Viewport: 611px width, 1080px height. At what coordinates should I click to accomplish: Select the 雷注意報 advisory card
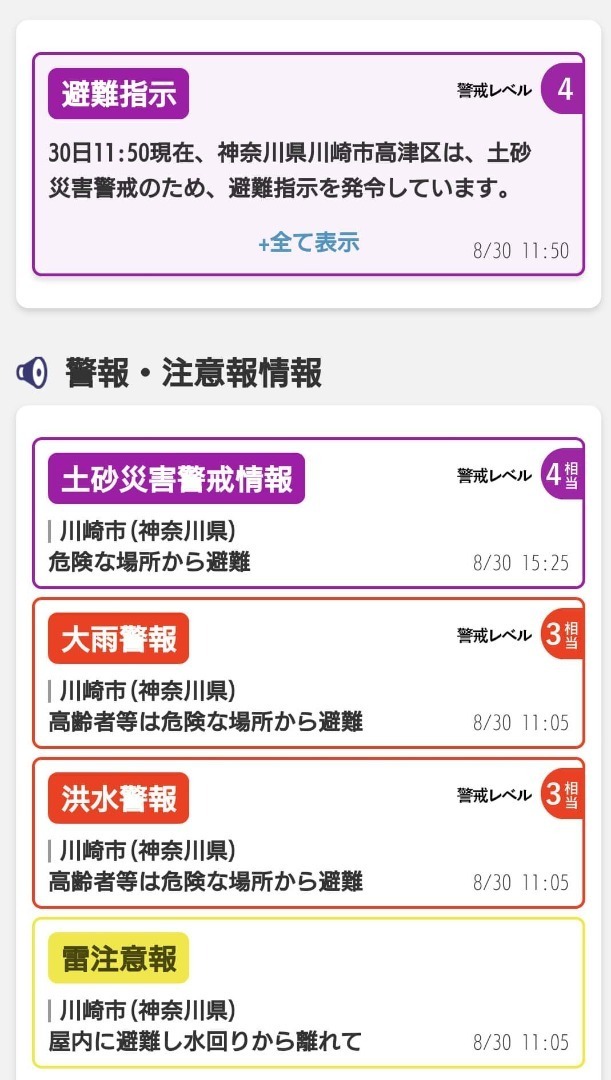click(x=309, y=993)
